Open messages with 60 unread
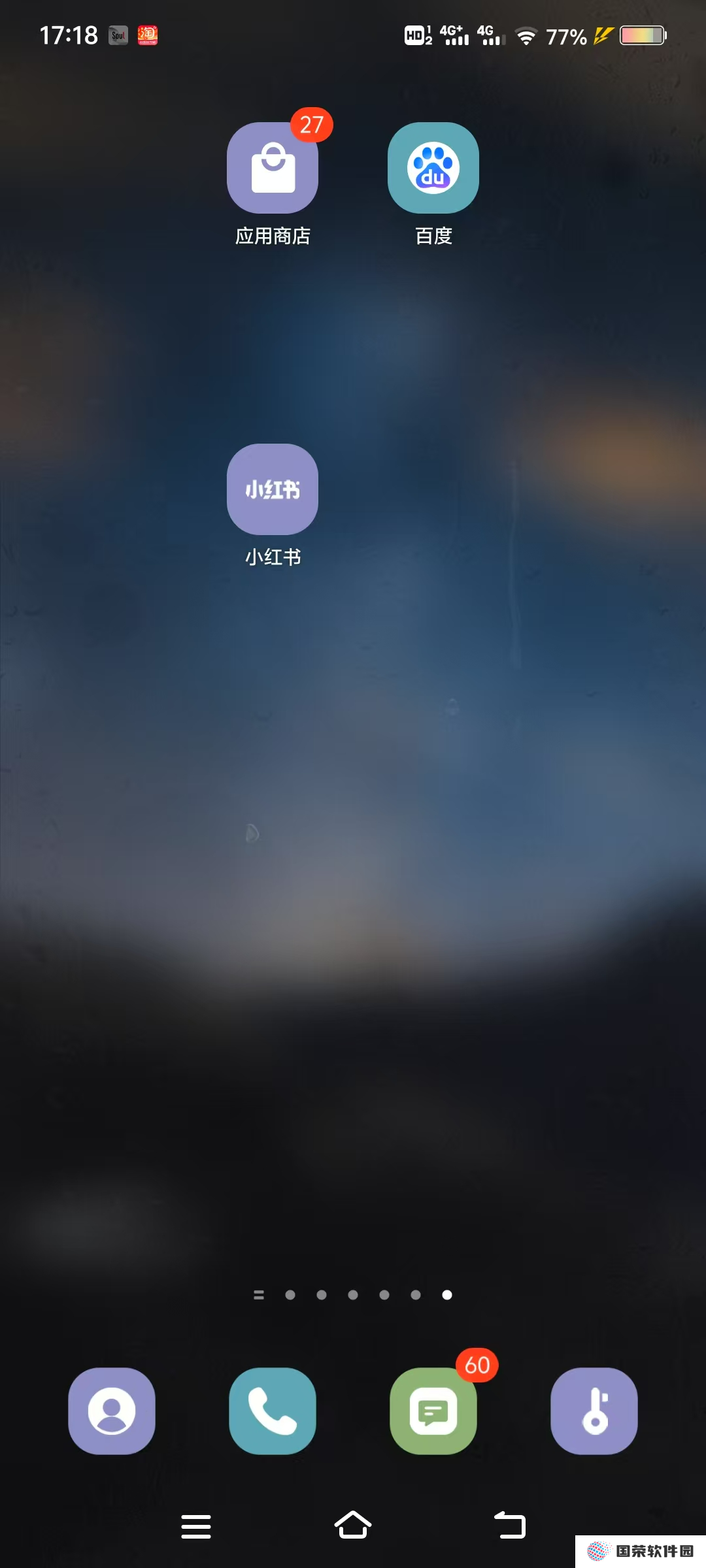Image resolution: width=706 pixels, height=1568 pixels. click(433, 1411)
